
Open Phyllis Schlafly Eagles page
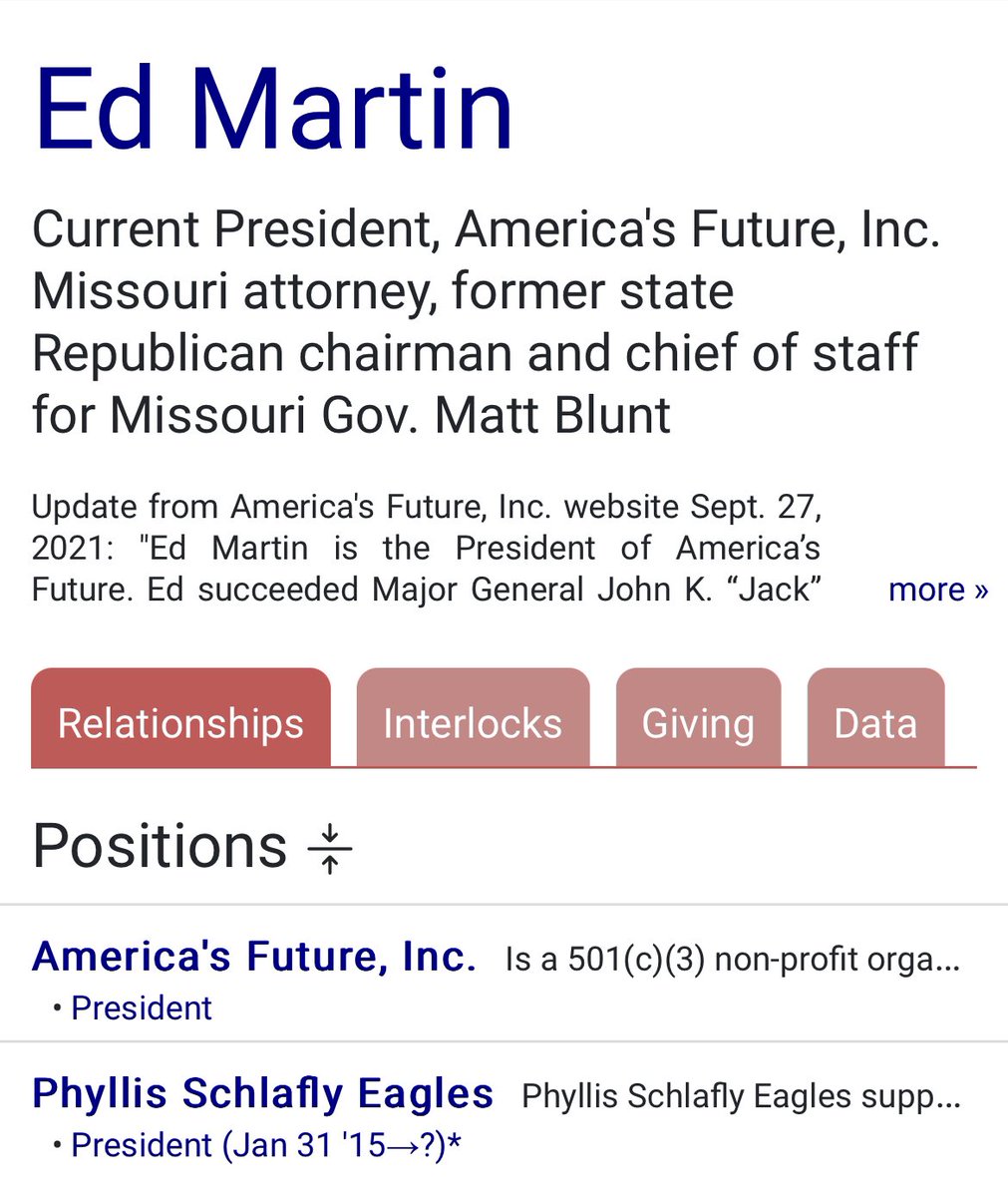click(263, 1093)
